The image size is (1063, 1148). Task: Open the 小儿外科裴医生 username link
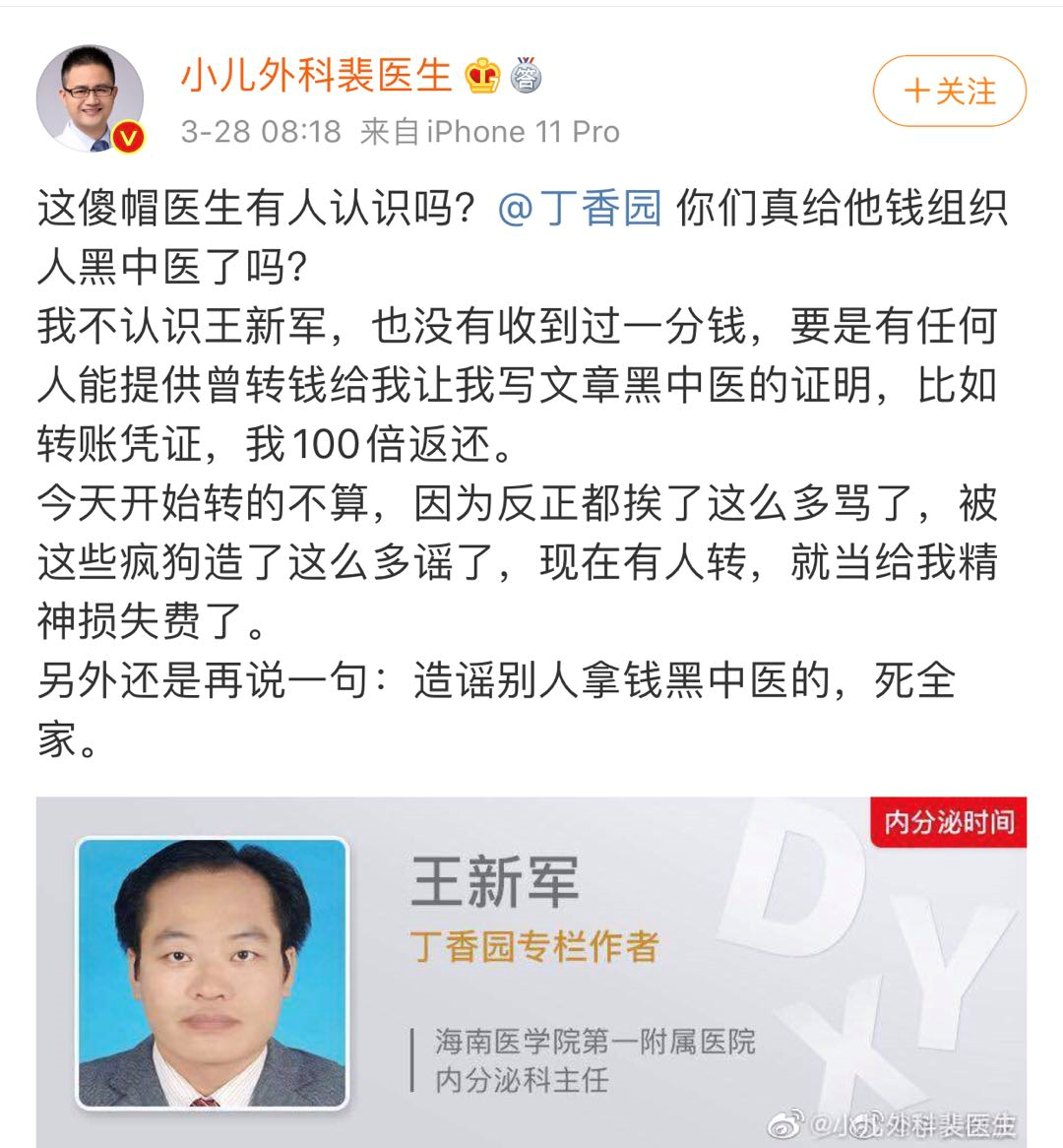click(x=315, y=76)
